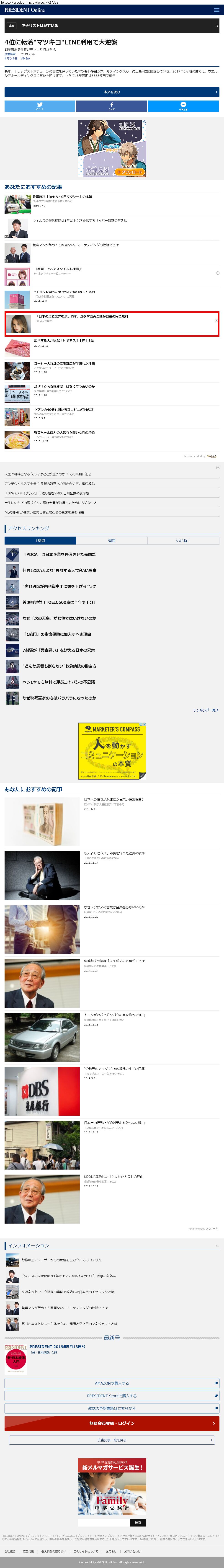Share article on Twitter
Screen dimensions: 224x1568
[x=40, y=106]
